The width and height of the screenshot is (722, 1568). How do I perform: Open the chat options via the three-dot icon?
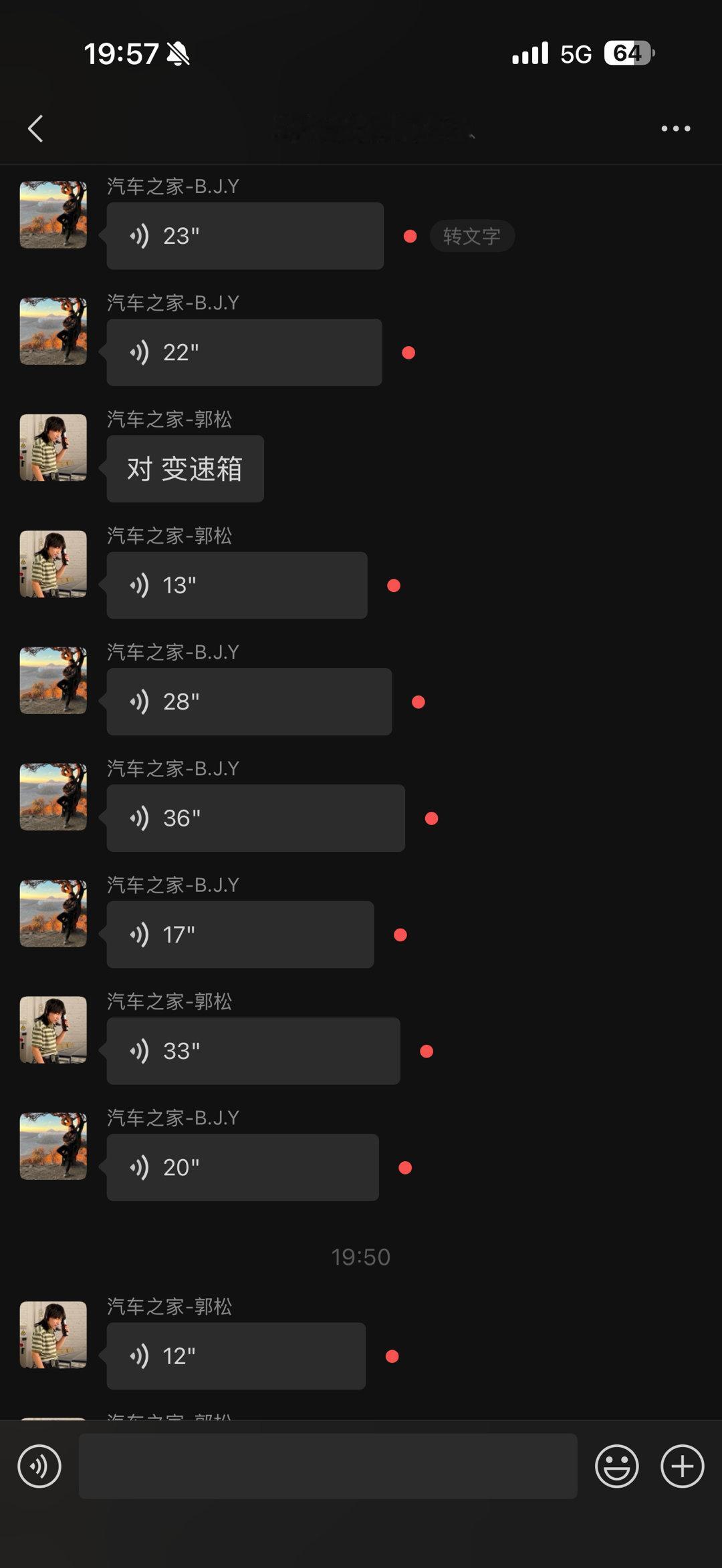click(675, 128)
